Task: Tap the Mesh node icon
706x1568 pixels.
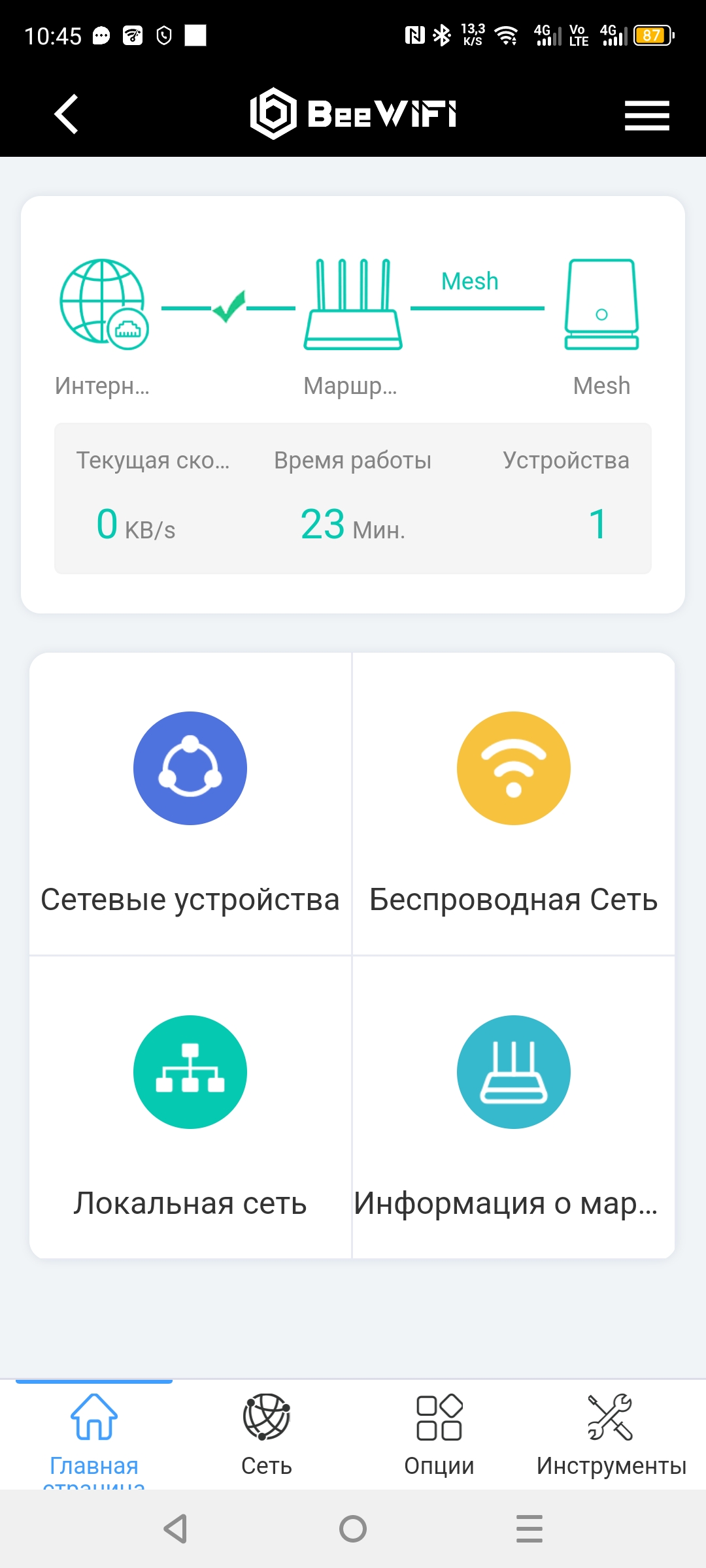Action: pos(601,304)
